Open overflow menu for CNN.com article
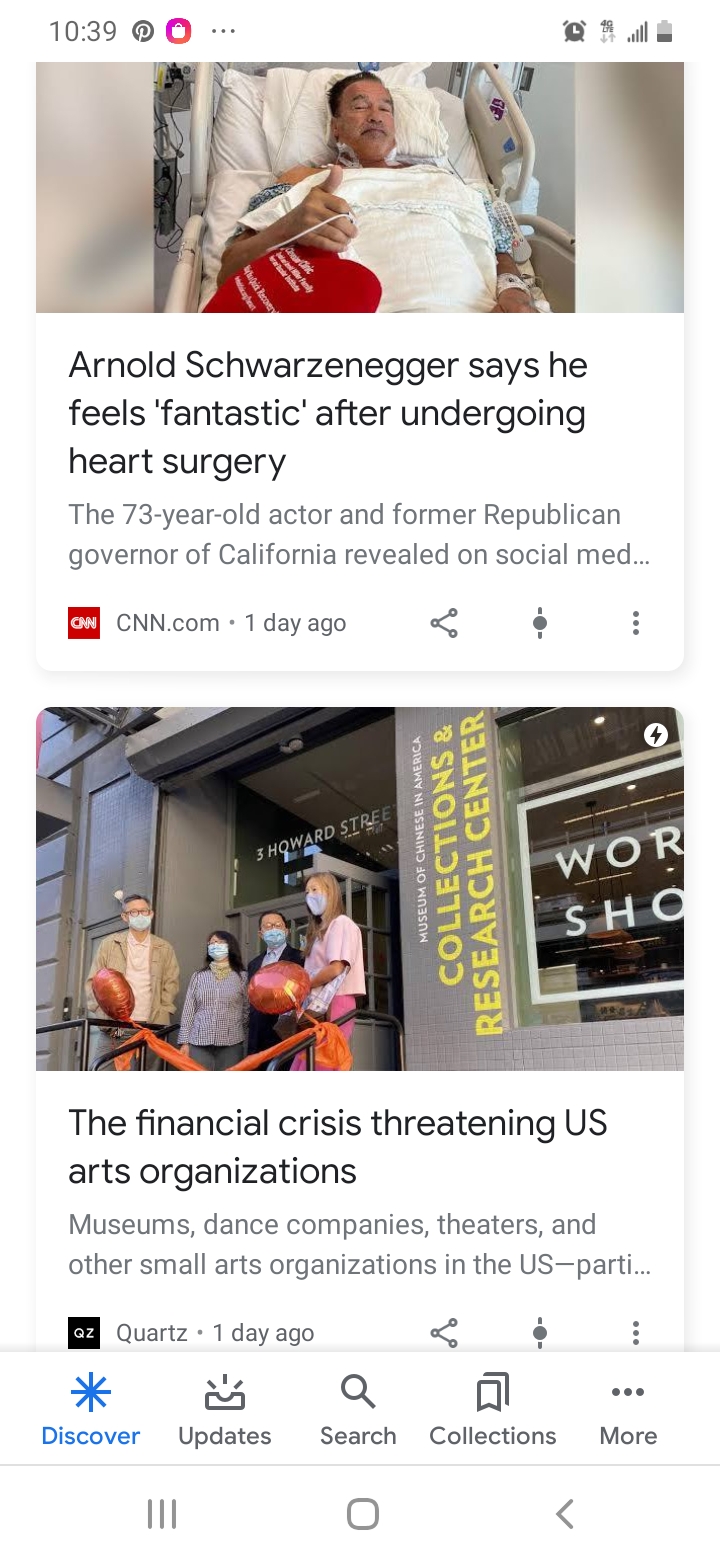720x1560 pixels. [x=635, y=623]
